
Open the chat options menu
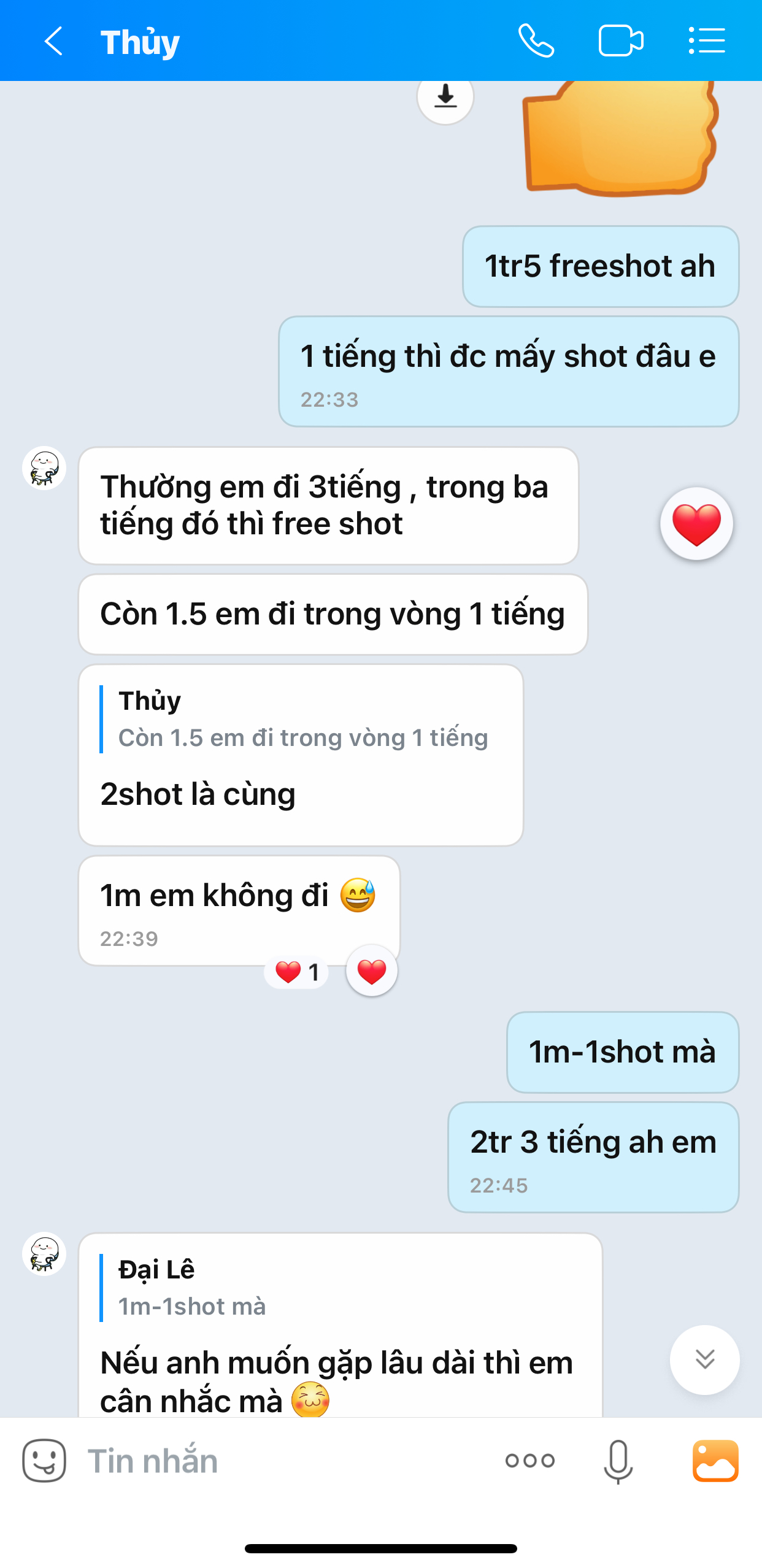pos(707,42)
